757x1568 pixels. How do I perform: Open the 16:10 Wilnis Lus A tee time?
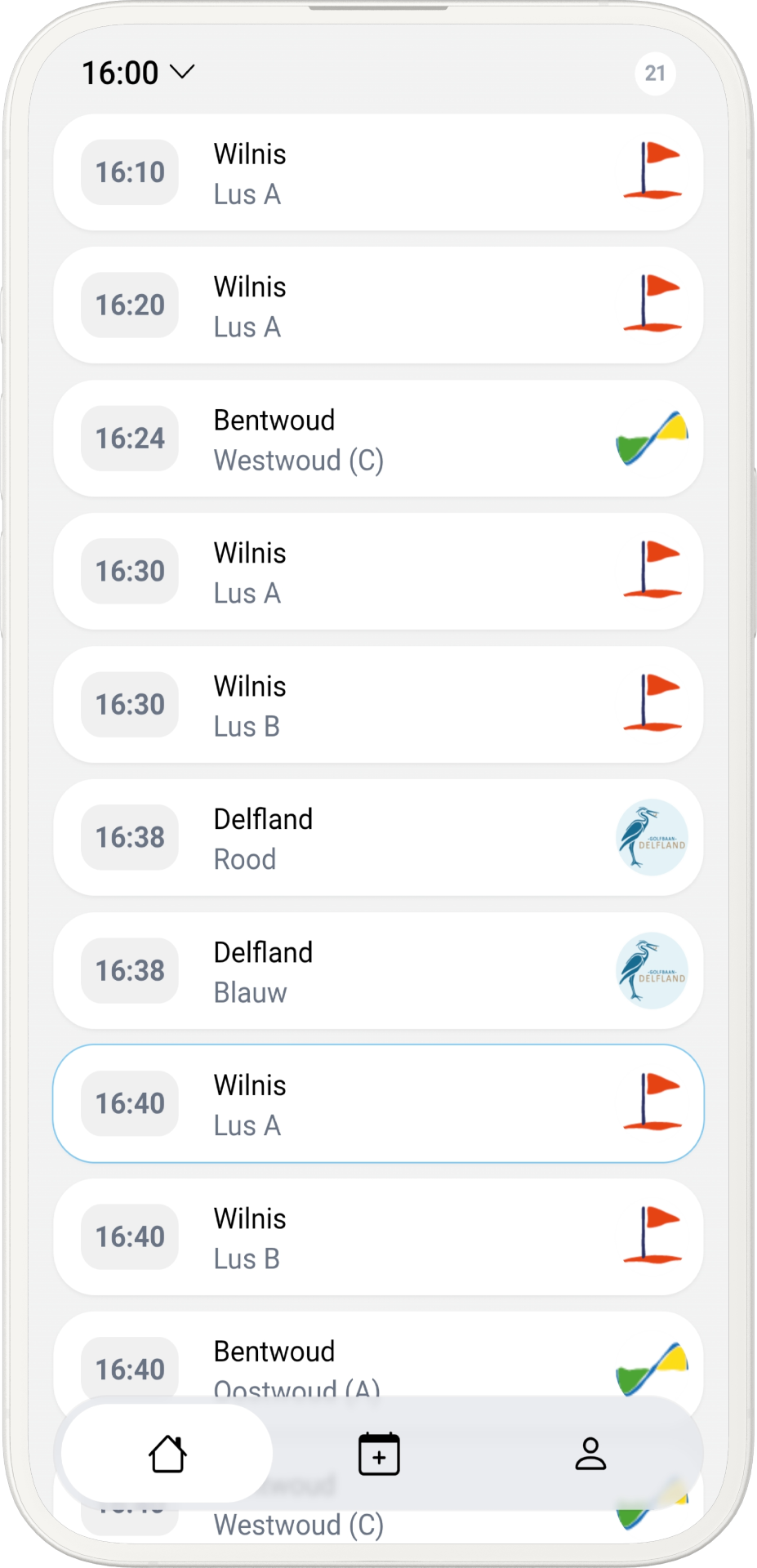coord(378,172)
